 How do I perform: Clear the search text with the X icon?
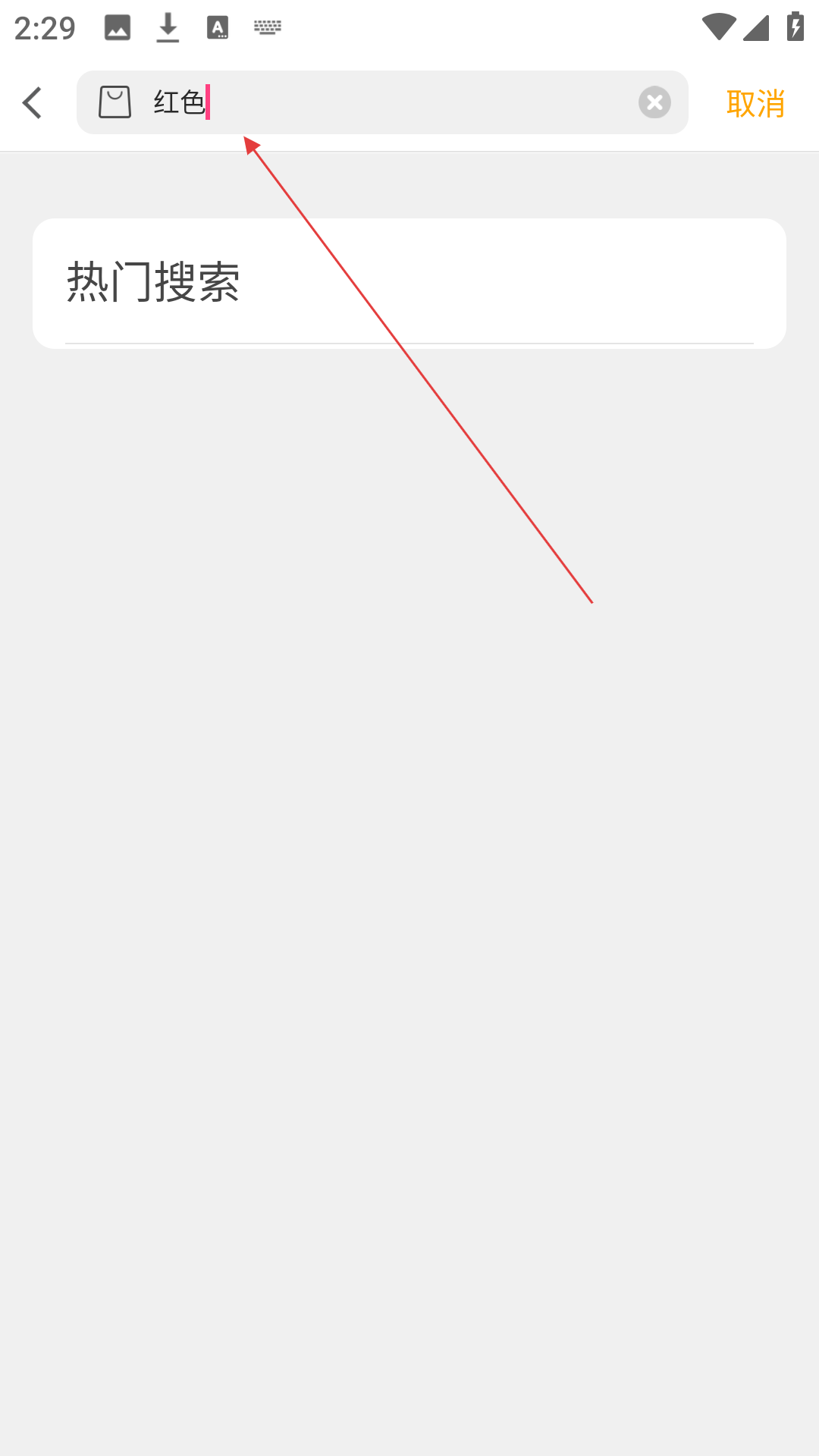click(x=654, y=102)
